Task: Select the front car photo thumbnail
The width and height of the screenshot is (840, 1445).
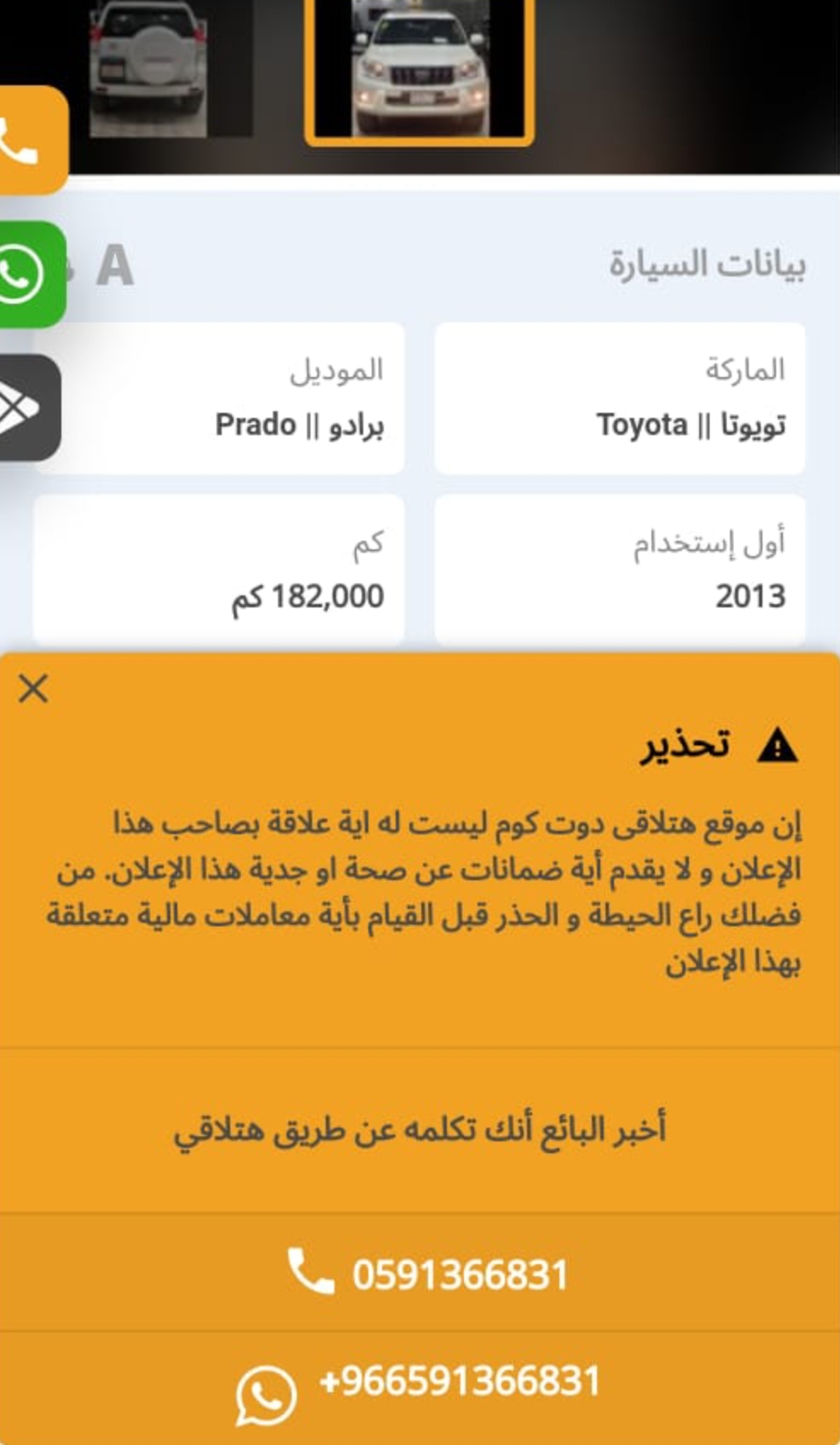Action: 420,70
